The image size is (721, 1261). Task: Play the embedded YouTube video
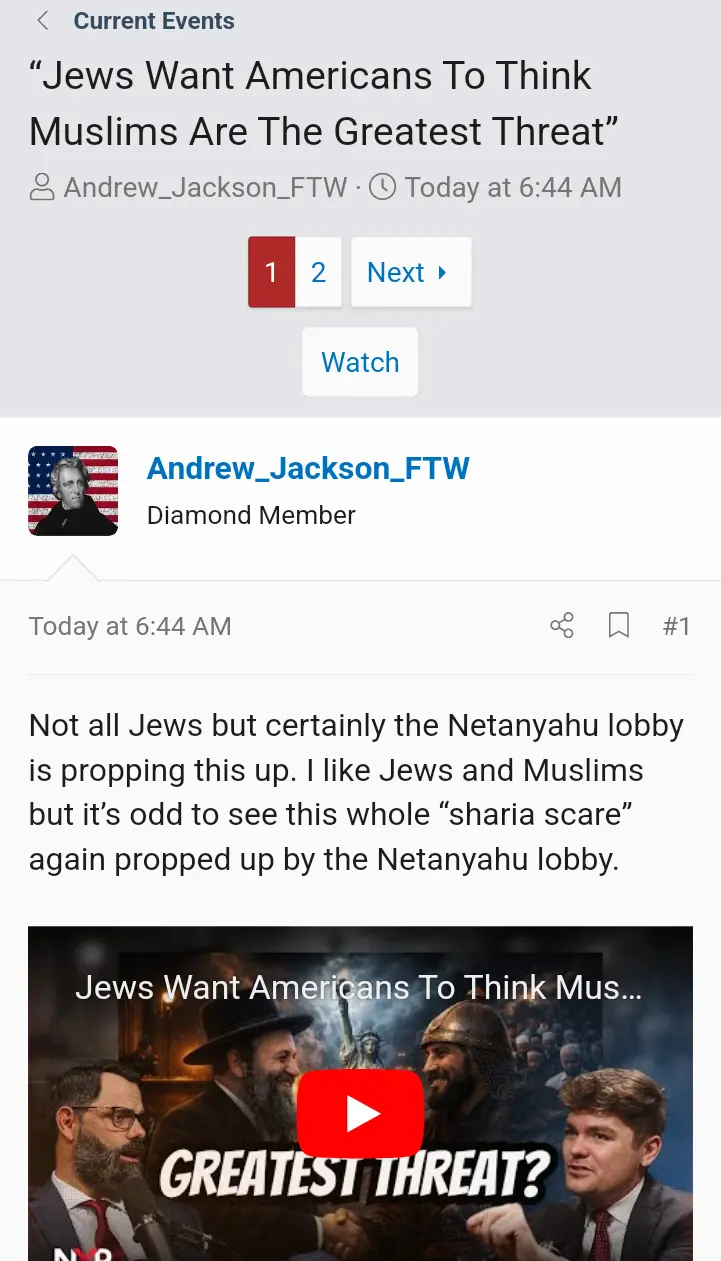click(360, 1113)
